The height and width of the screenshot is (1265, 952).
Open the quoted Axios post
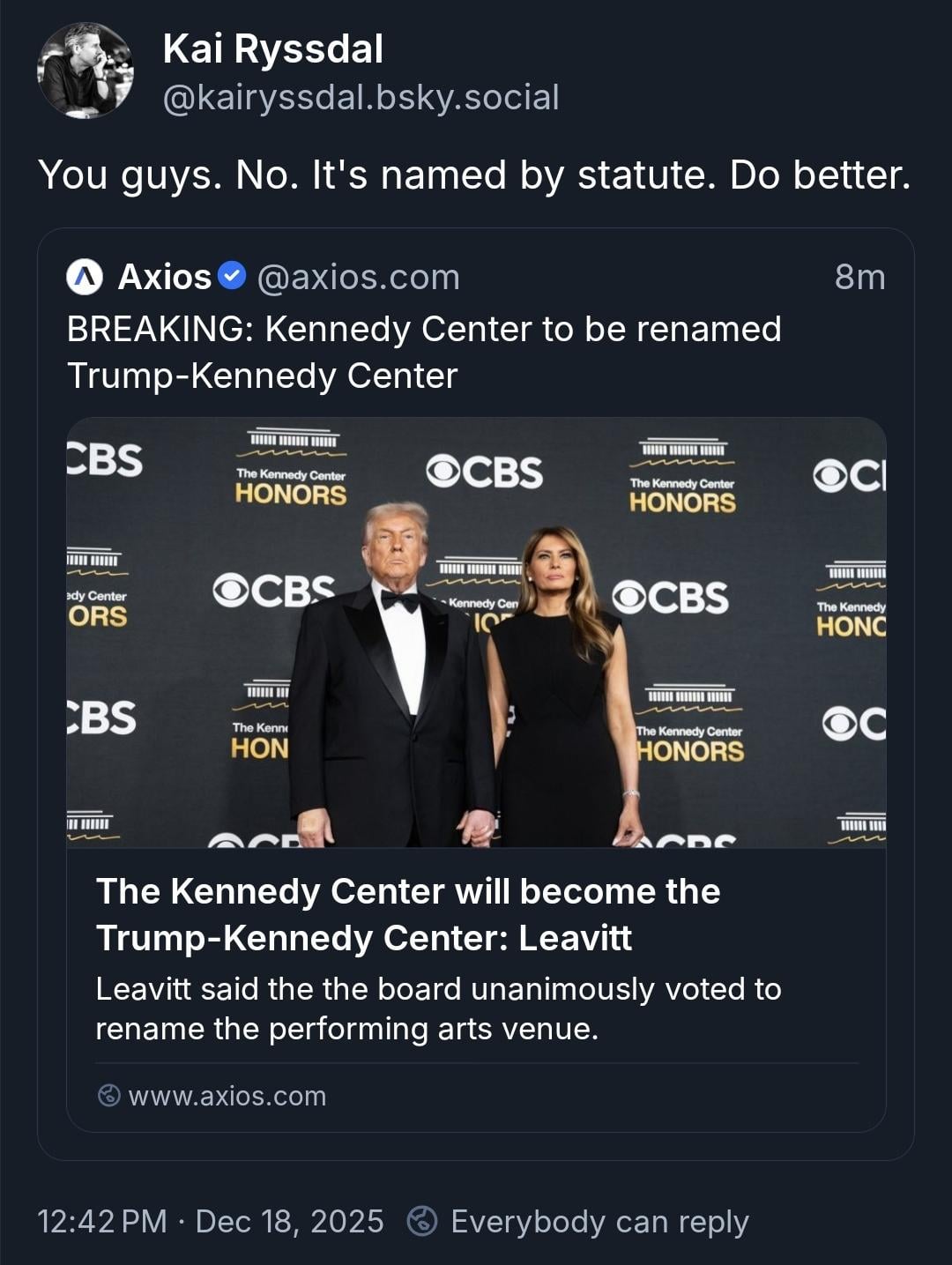pos(423,352)
